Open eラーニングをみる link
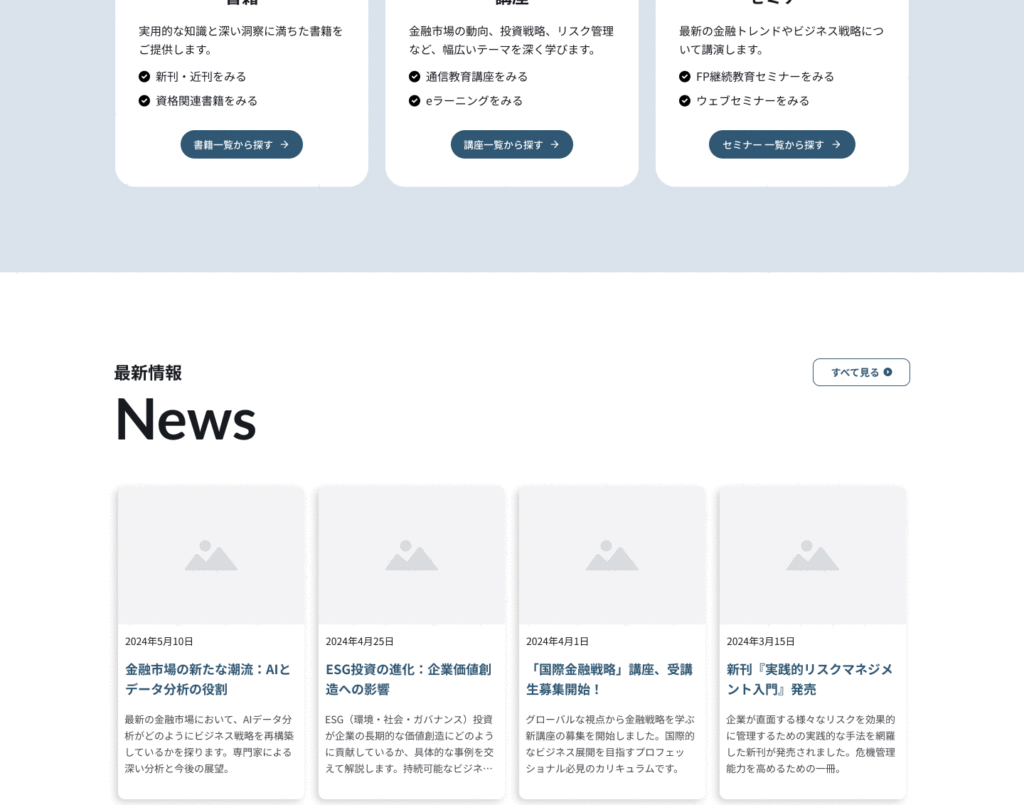Image resolution: width=1024 pixels, height=805 pixels. [474, 100]
